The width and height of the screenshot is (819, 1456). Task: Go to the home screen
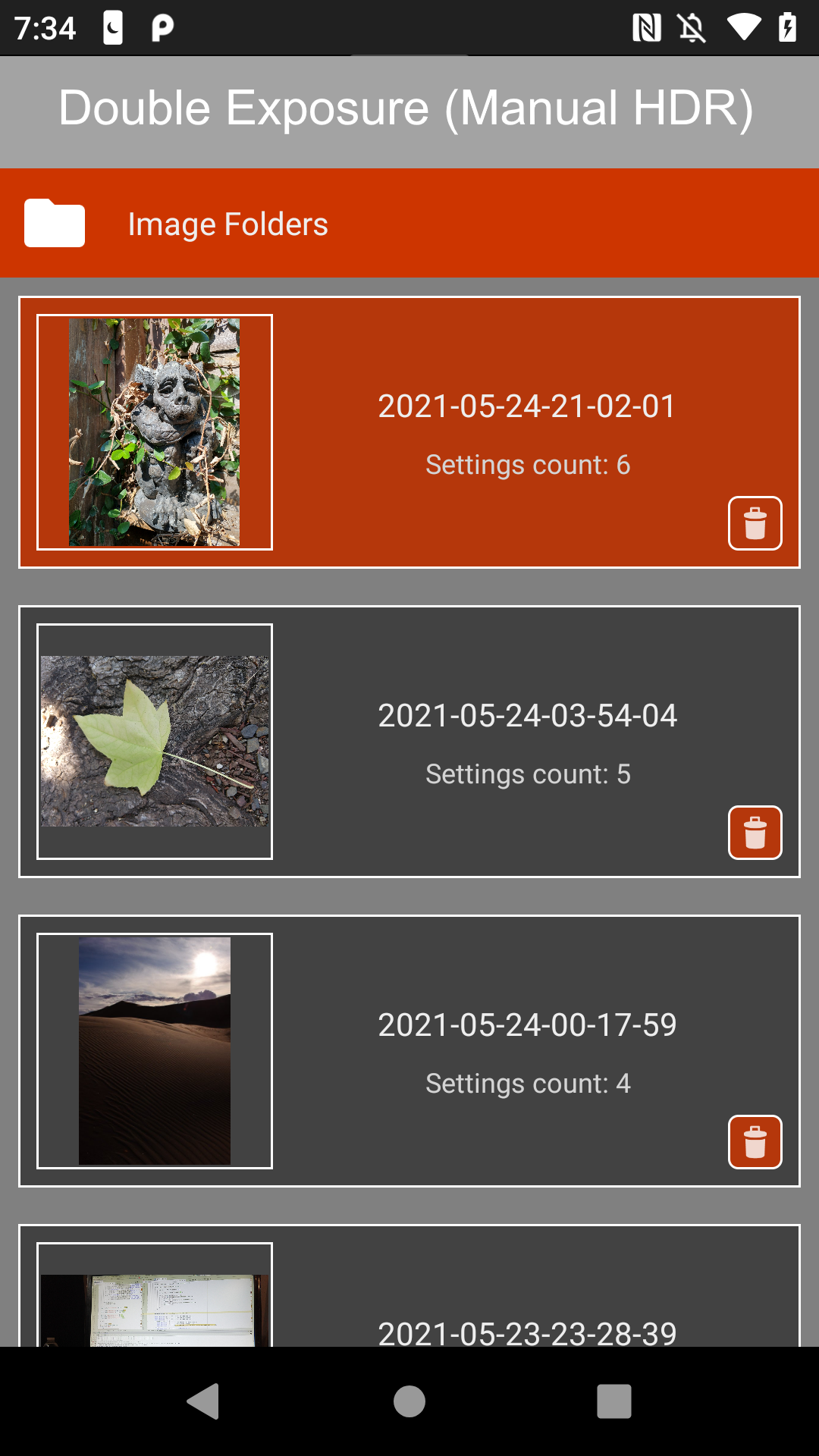click(409, 1401)
